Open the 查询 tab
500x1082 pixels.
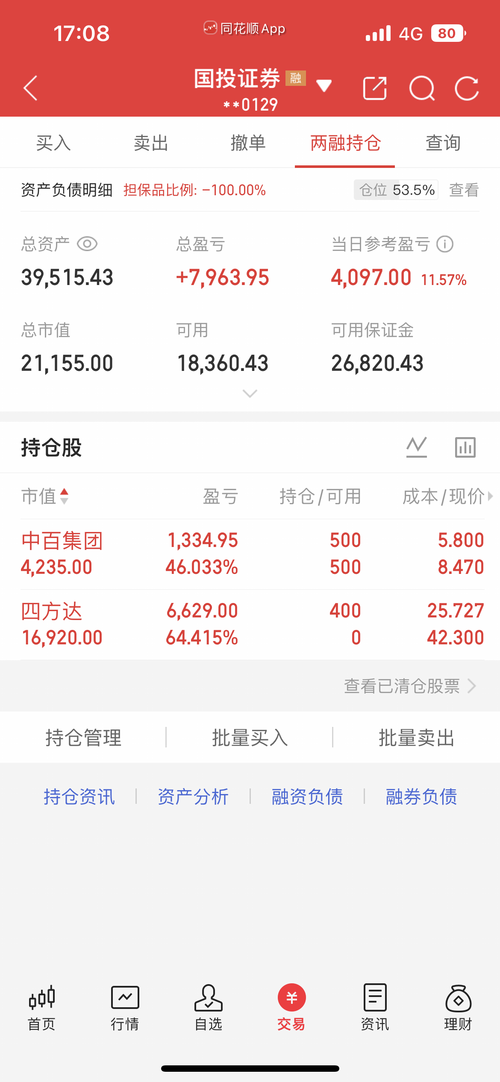[x=443, y=144]
